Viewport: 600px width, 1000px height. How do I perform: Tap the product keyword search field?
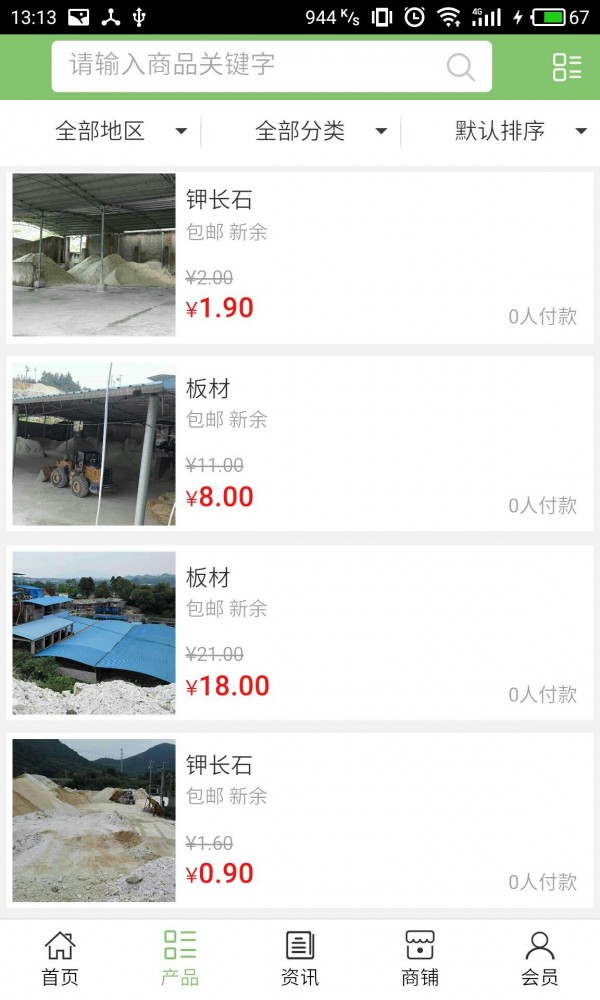tap(250, 66)
